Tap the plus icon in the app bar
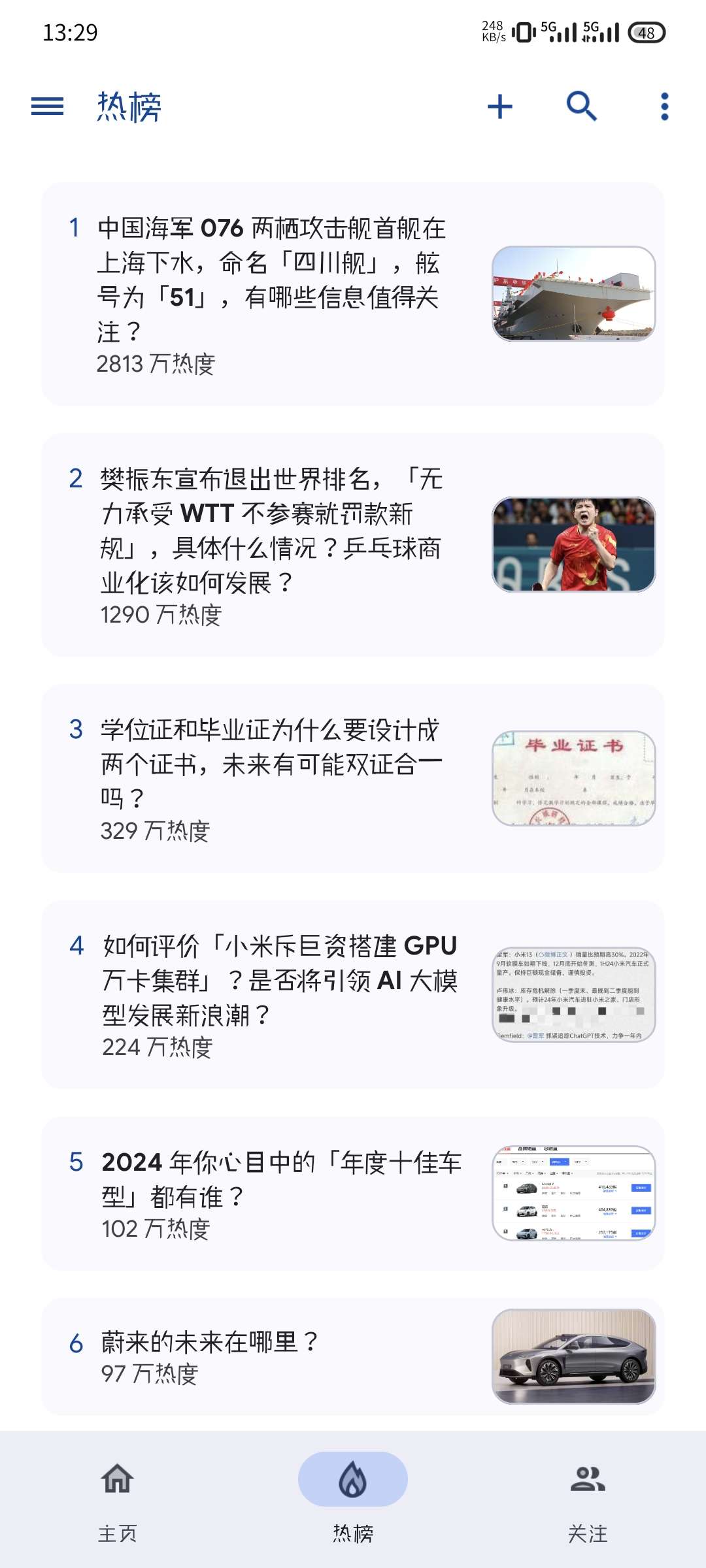This screenshot has width=706, height=1568. (x=500, y=106)
